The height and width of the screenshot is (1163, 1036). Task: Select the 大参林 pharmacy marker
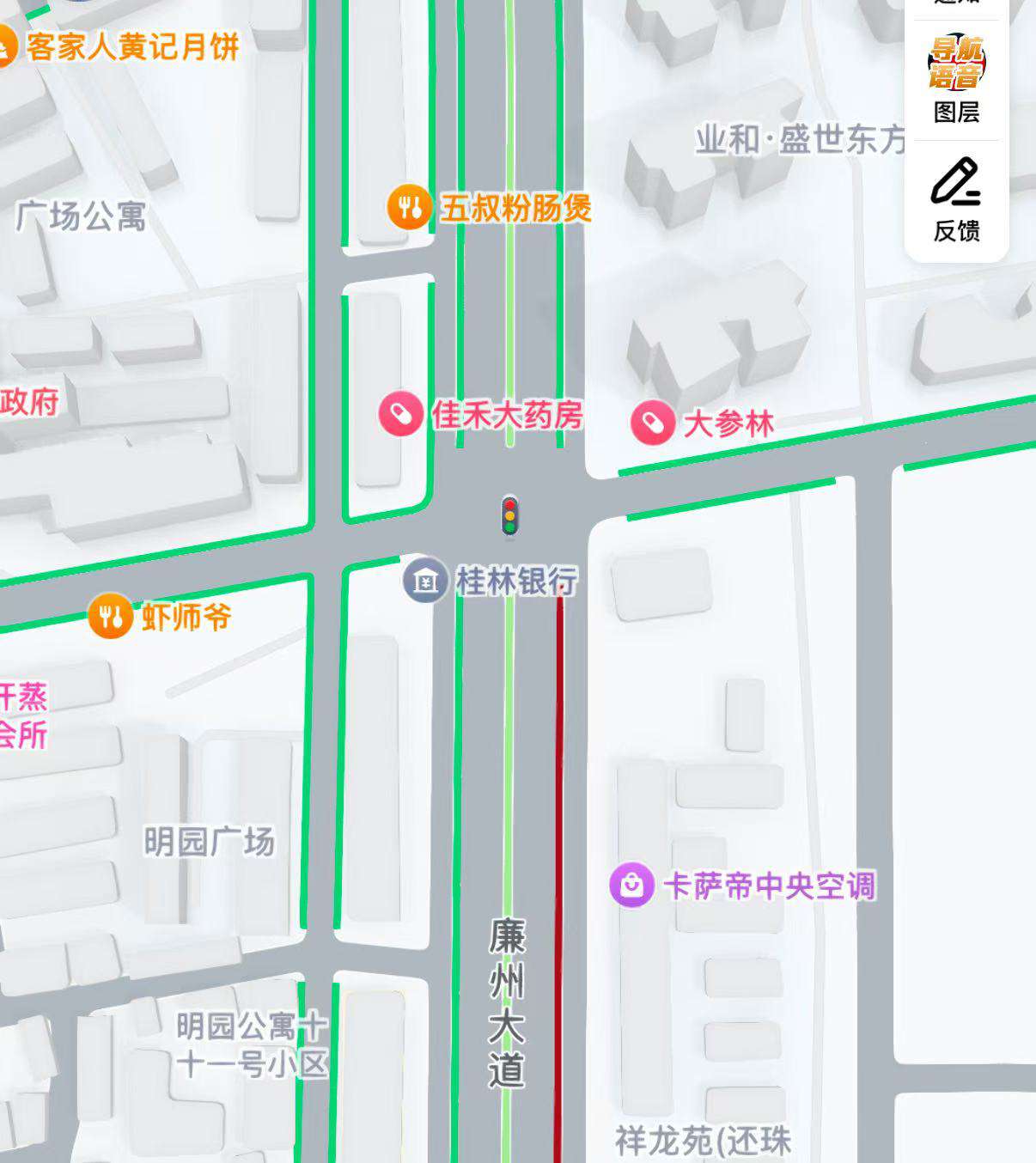click(x=653, y=423)
